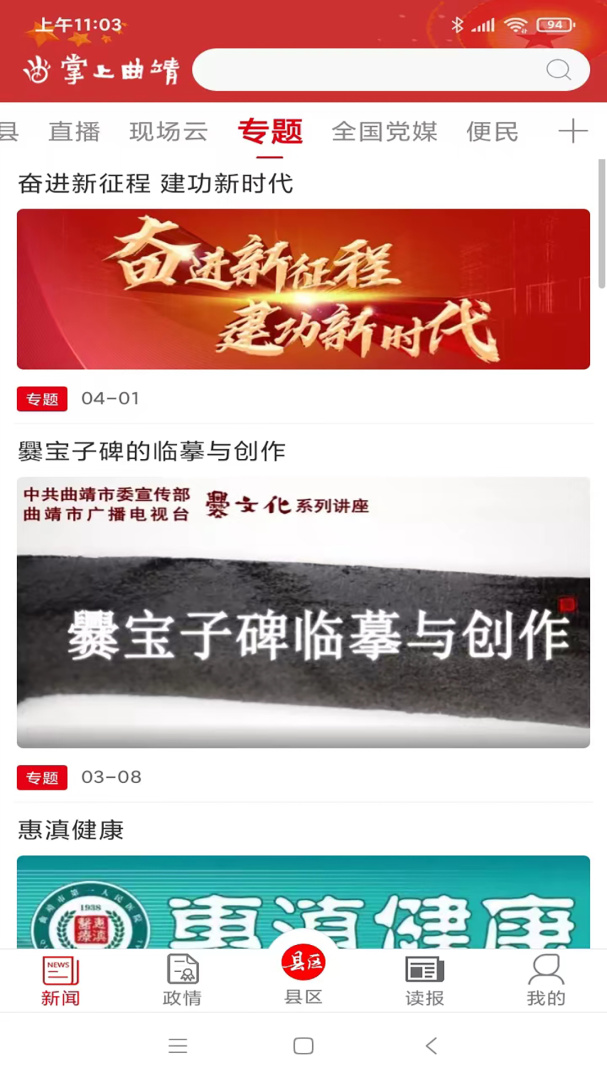Open the 便民 tab
607x1080 pixels.
(492, 131)
